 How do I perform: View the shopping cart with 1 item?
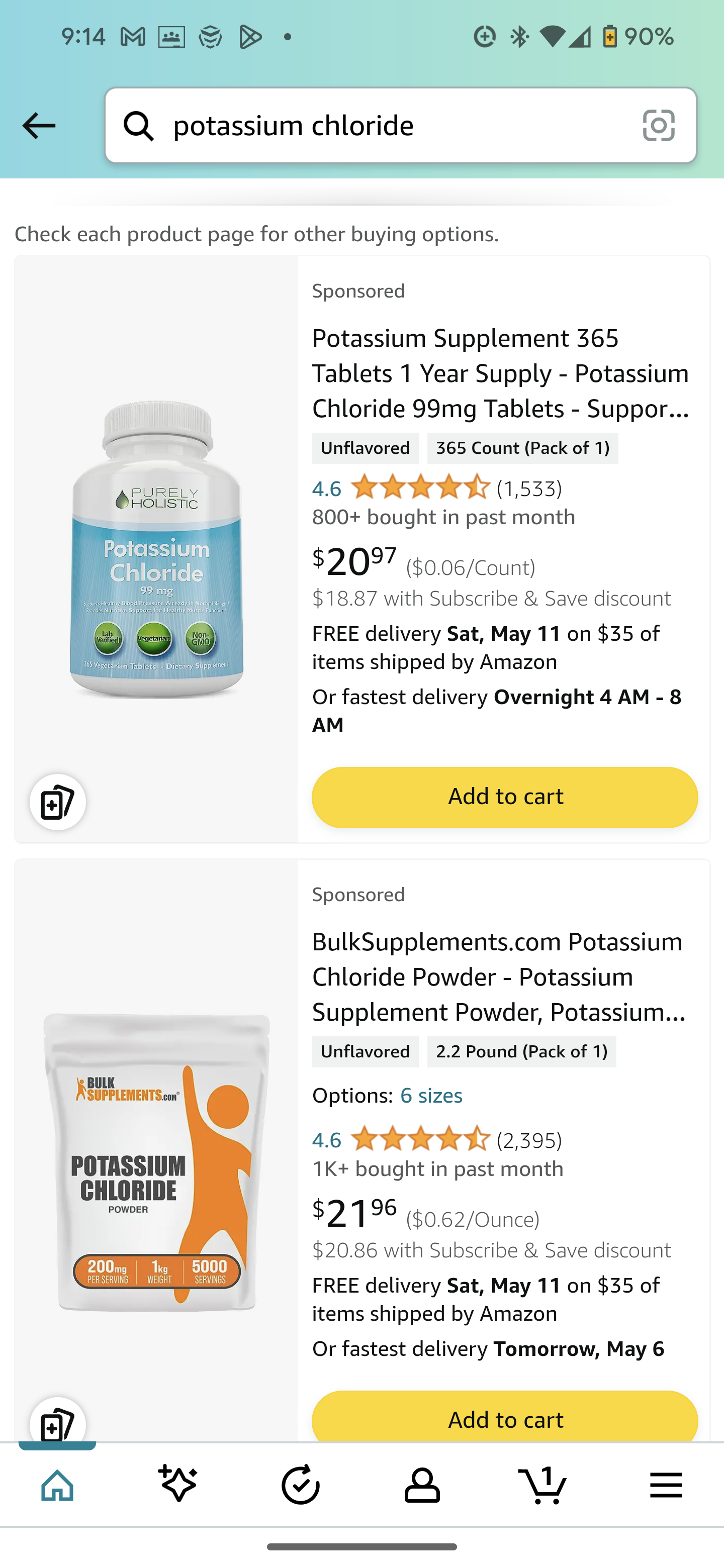543,1485
